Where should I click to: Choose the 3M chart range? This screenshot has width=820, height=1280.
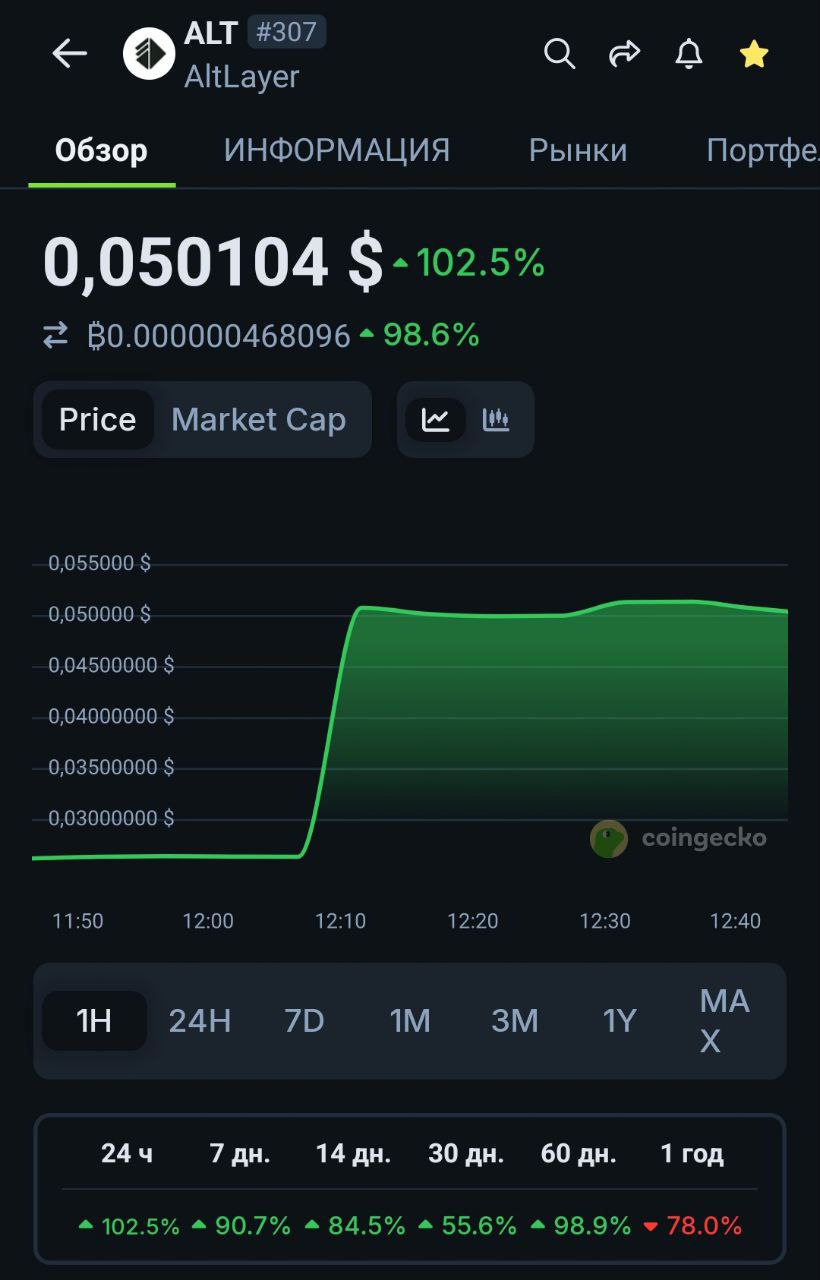point(515,1021)
